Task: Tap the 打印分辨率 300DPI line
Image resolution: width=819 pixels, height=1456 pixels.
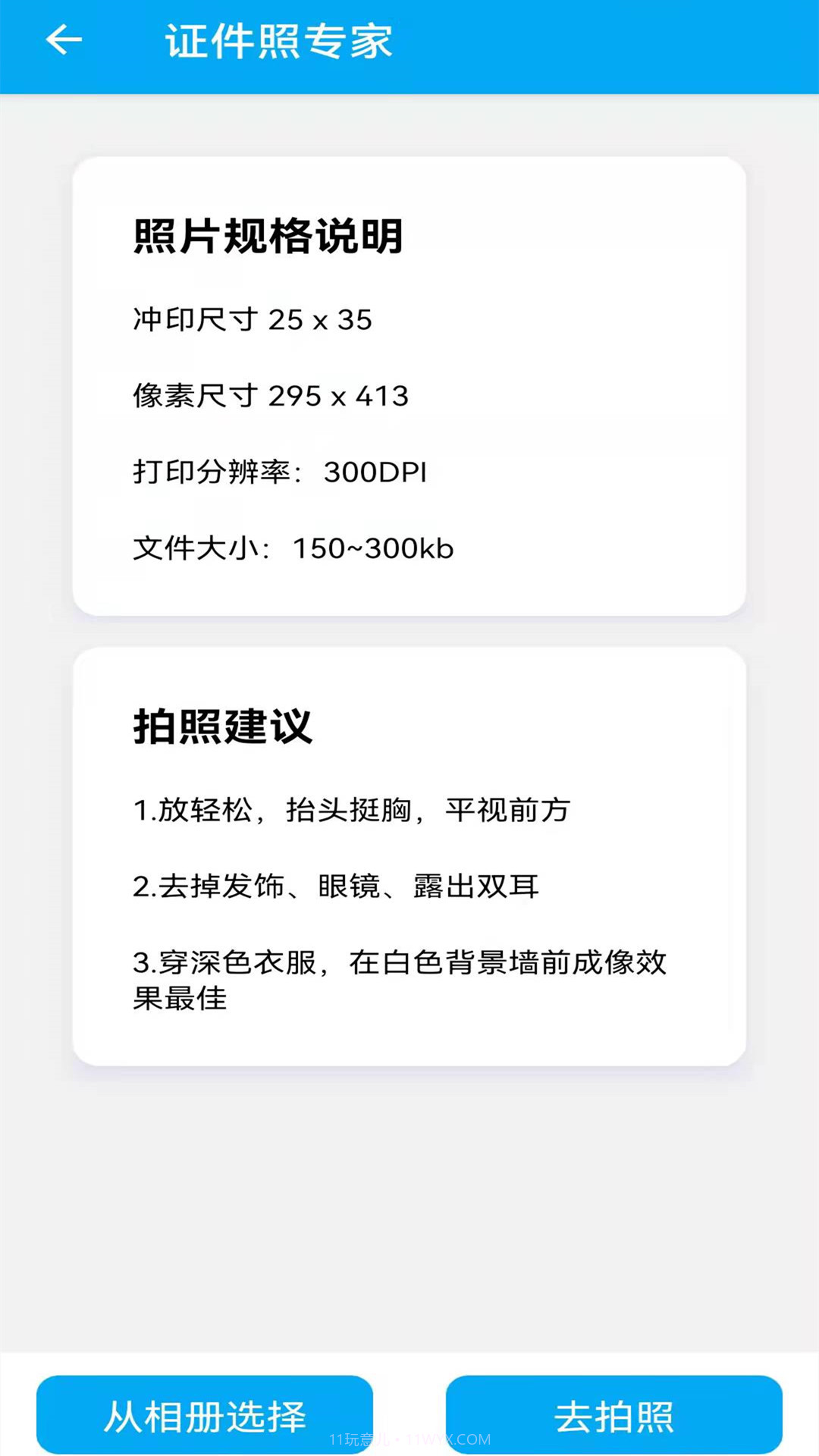Action: 281,472
